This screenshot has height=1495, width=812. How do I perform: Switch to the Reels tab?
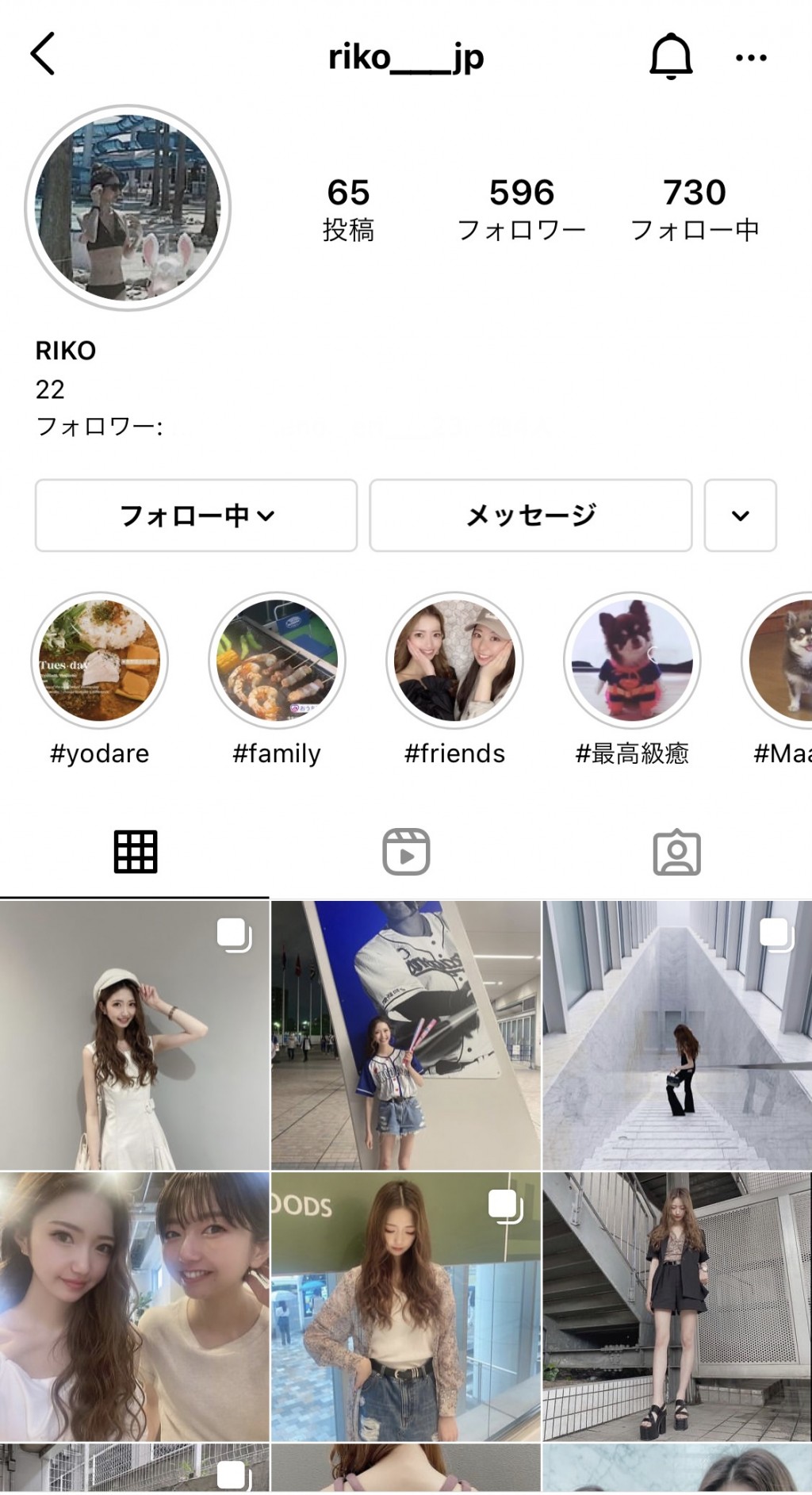(x=406, y=853)
